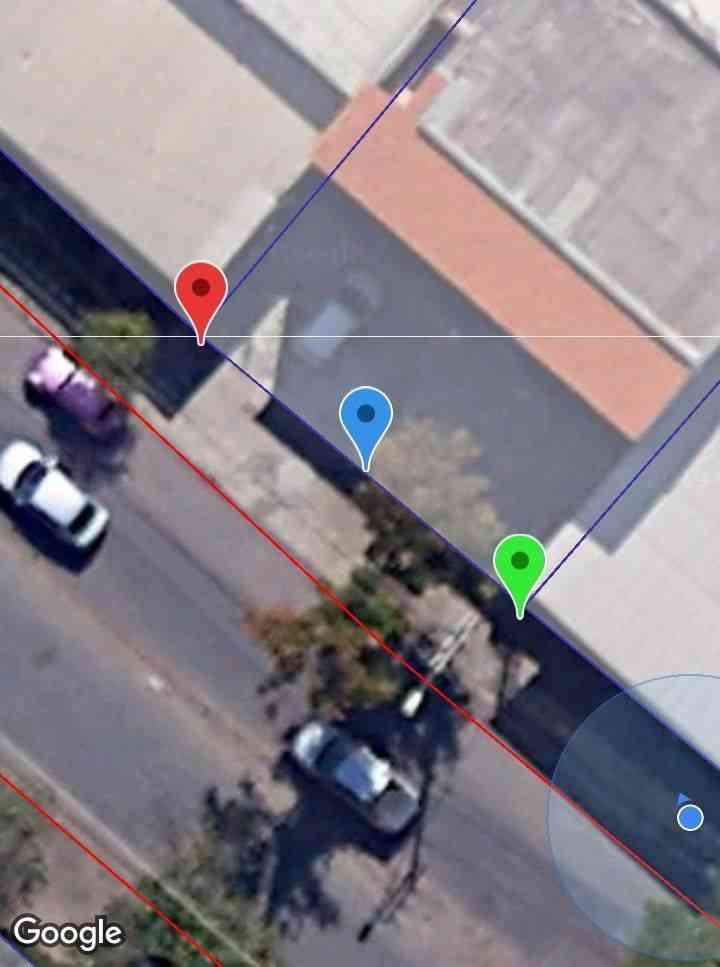This screenshot has width=720, height=967.
Task: Tap the blue current location dot
Action: [x=690, y=818]
